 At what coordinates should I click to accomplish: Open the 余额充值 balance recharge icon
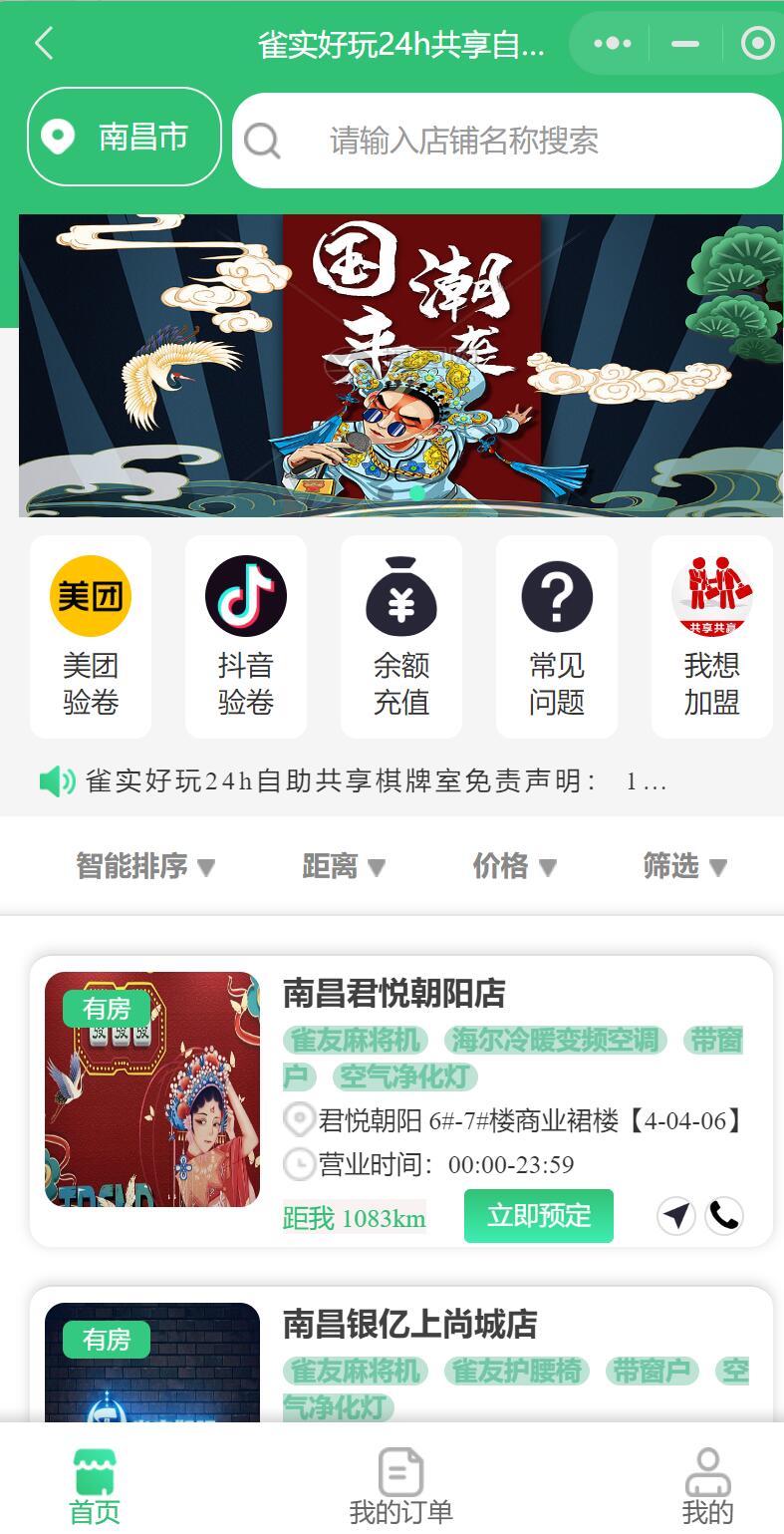click(401, 637)
